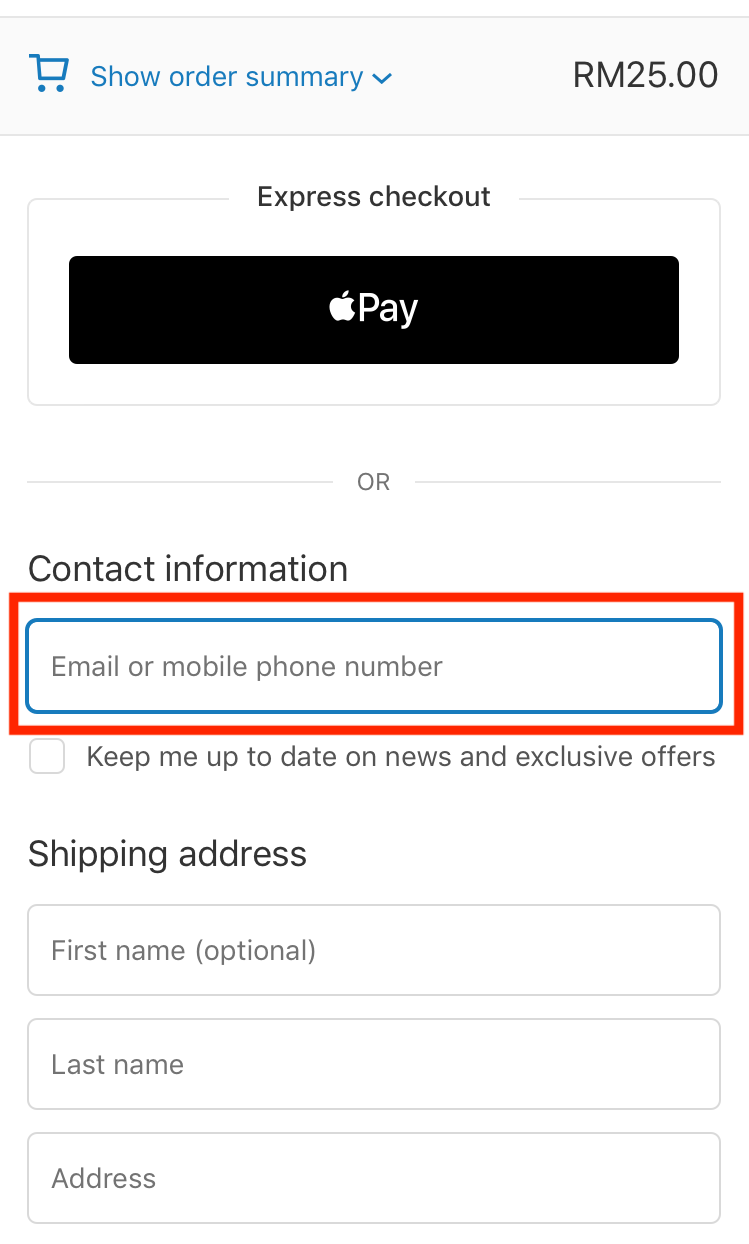Focus the Email or mobile phone number field
Screen dimensions: 749x1244
coord(374,667)
